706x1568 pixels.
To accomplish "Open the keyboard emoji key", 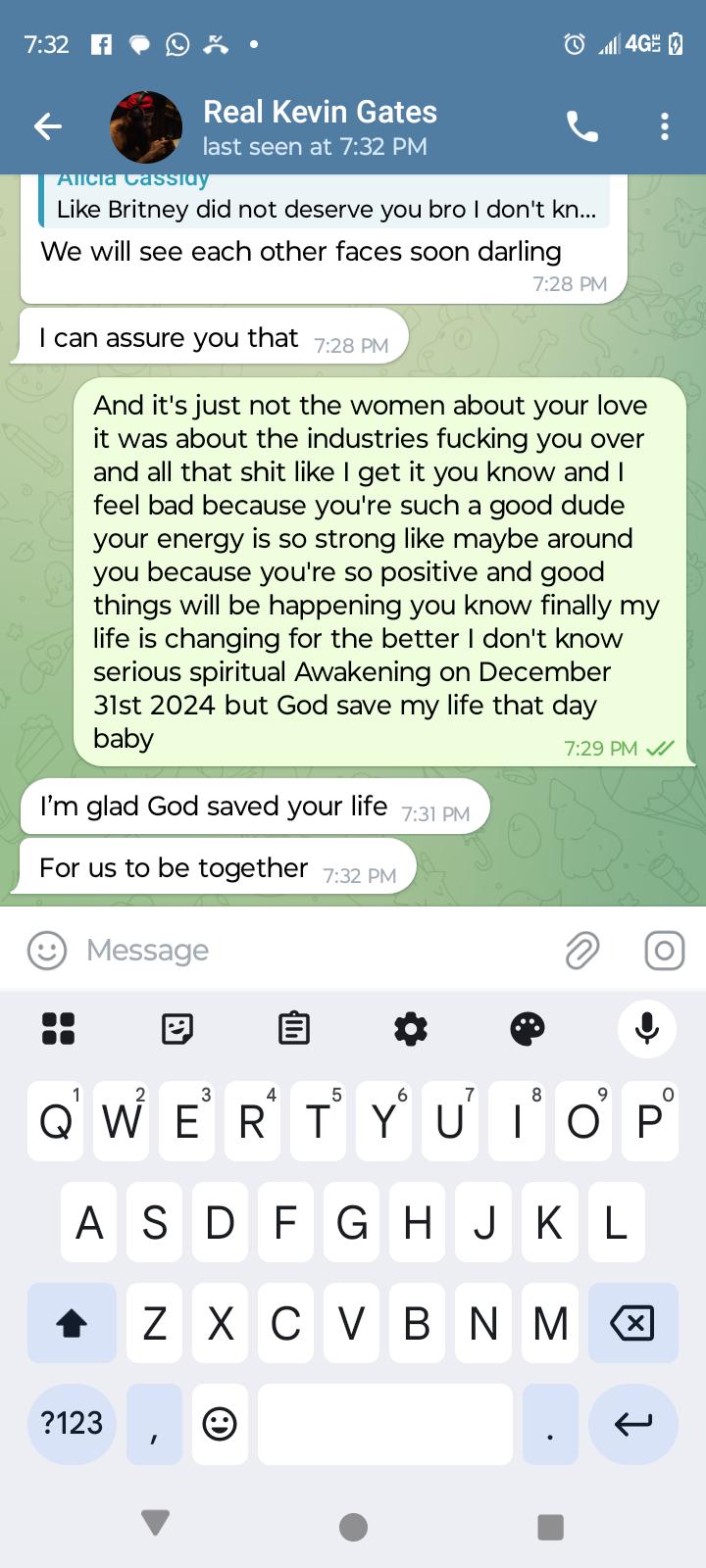I will (220, 1423).
